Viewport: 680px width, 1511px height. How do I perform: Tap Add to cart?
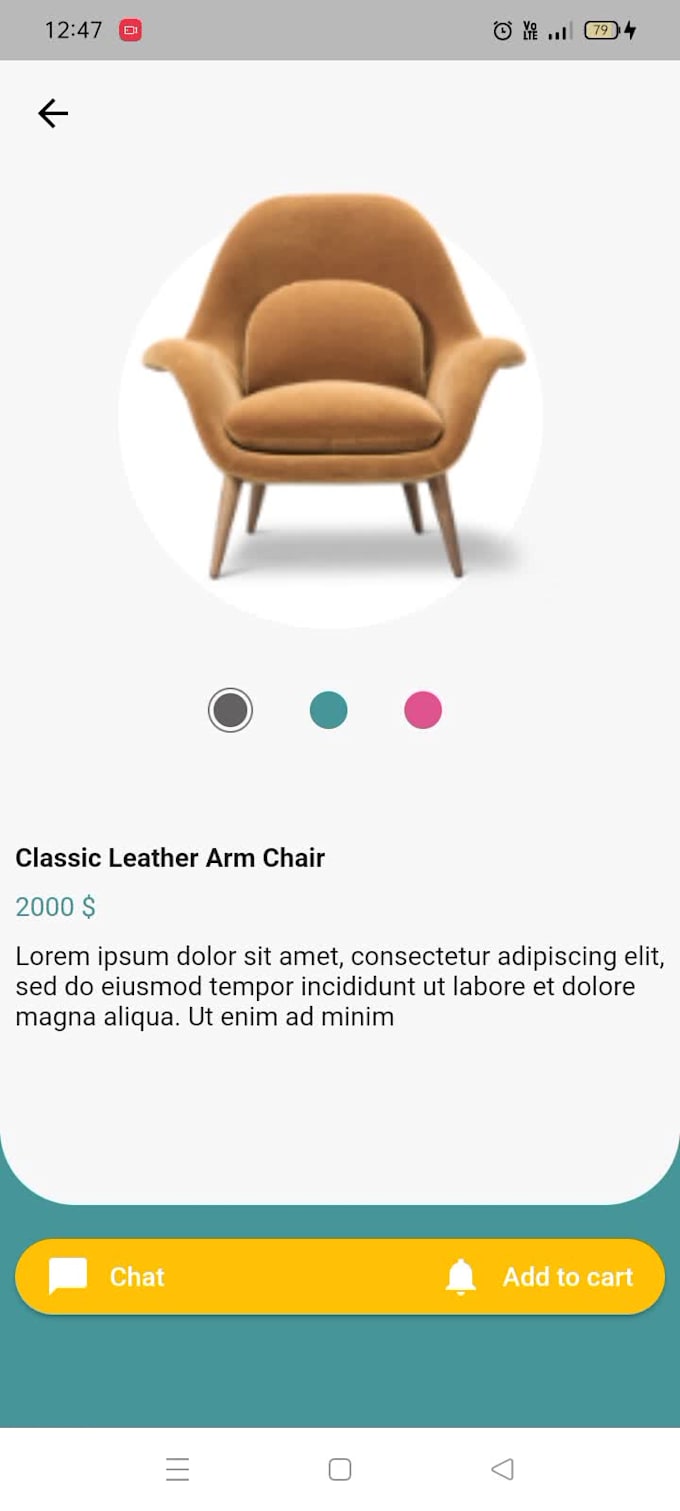coord(539,1277)
